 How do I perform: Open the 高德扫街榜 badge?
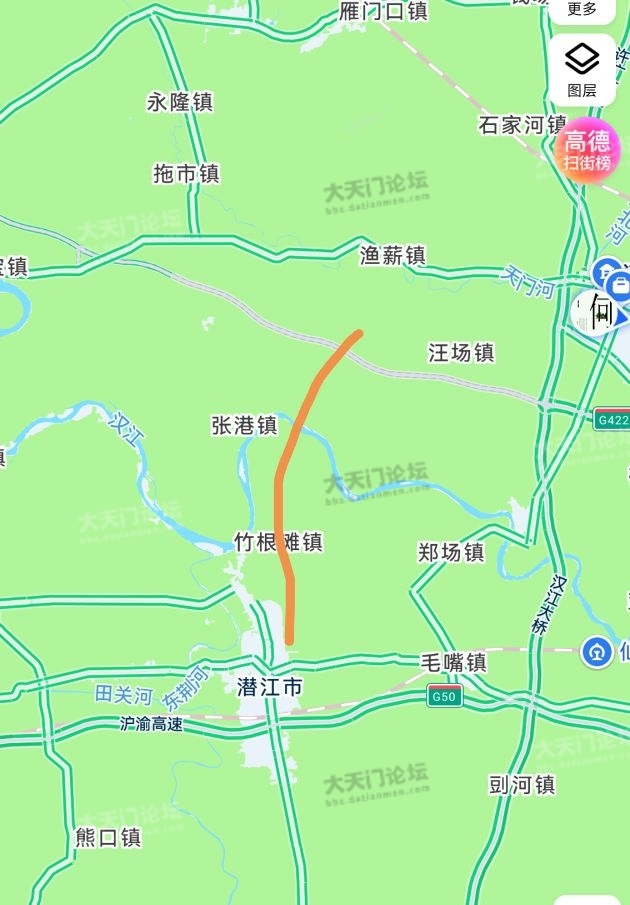588,150
